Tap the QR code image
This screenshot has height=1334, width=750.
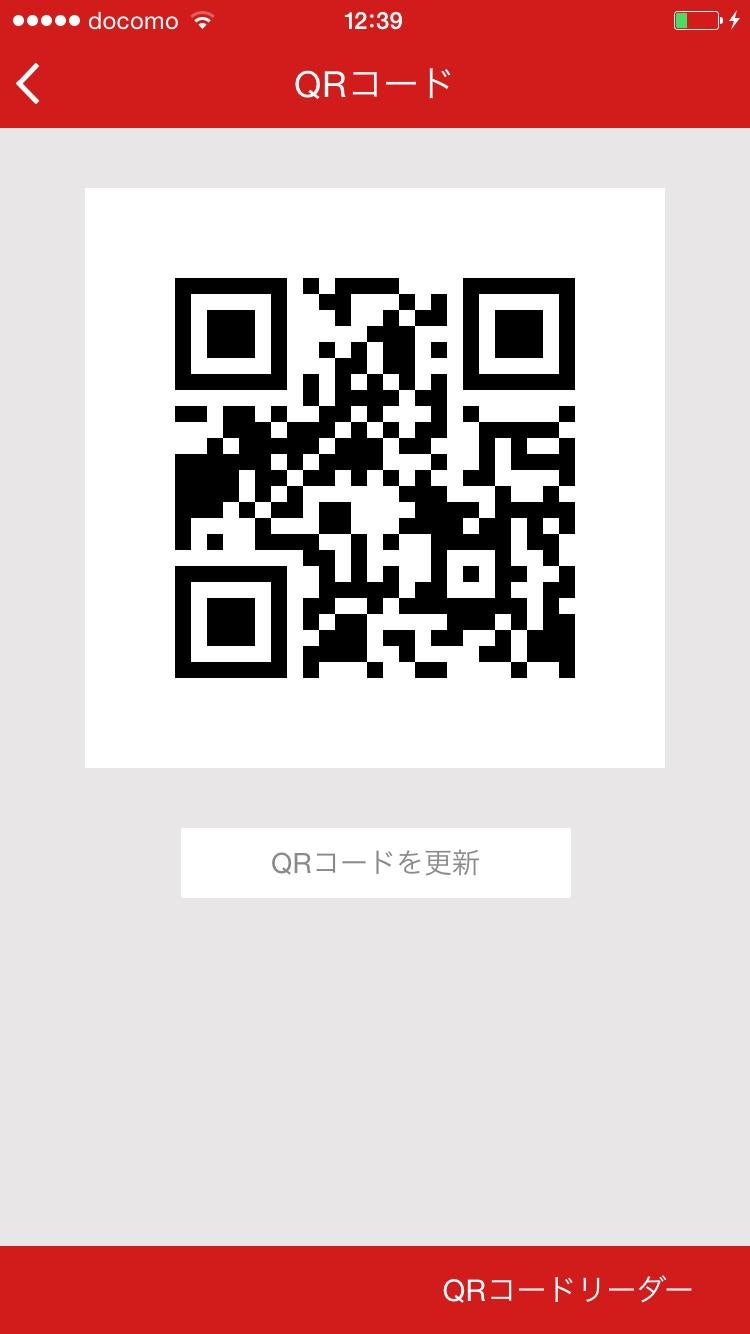coord(375,477)
